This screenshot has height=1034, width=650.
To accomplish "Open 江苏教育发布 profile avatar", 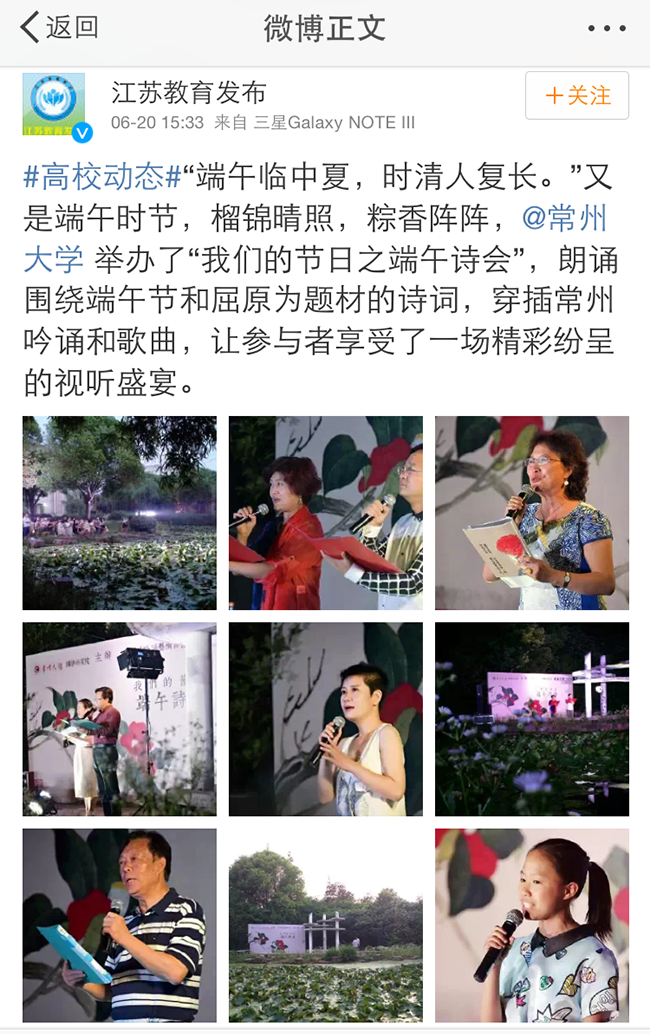I will 54,103.
